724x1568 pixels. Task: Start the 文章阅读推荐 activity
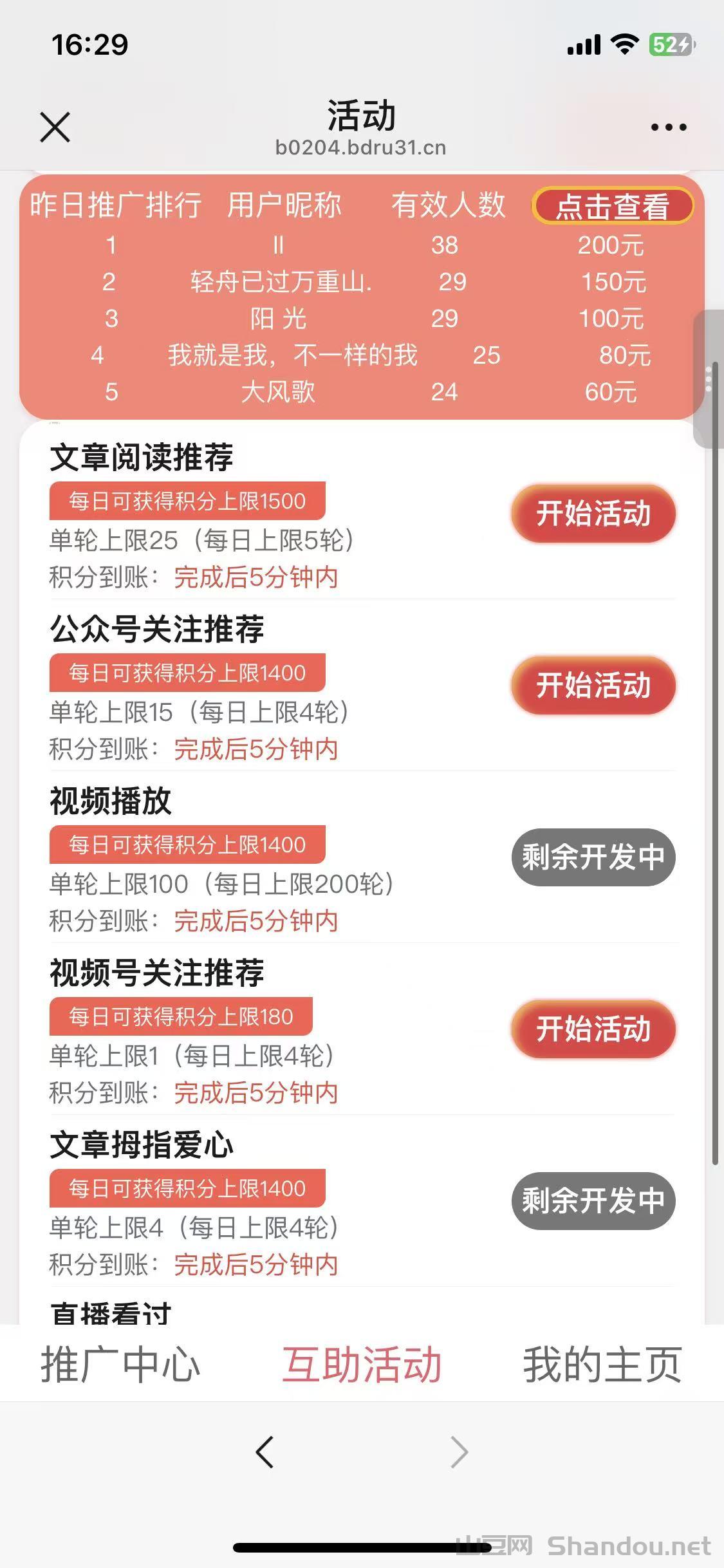click(x=592, y=514)
